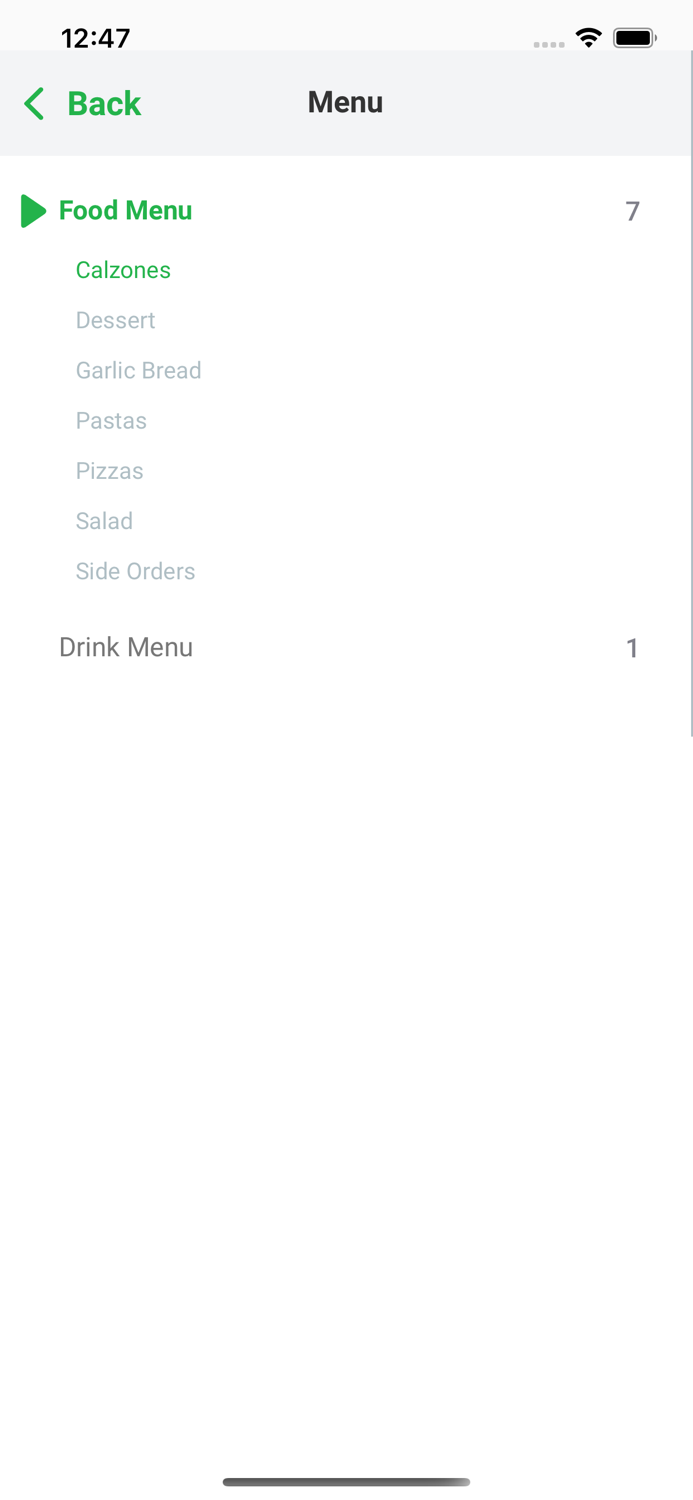Choose the Pizzas category
The height and width of the screenshot is (1500, 693).
coord(109,470)
